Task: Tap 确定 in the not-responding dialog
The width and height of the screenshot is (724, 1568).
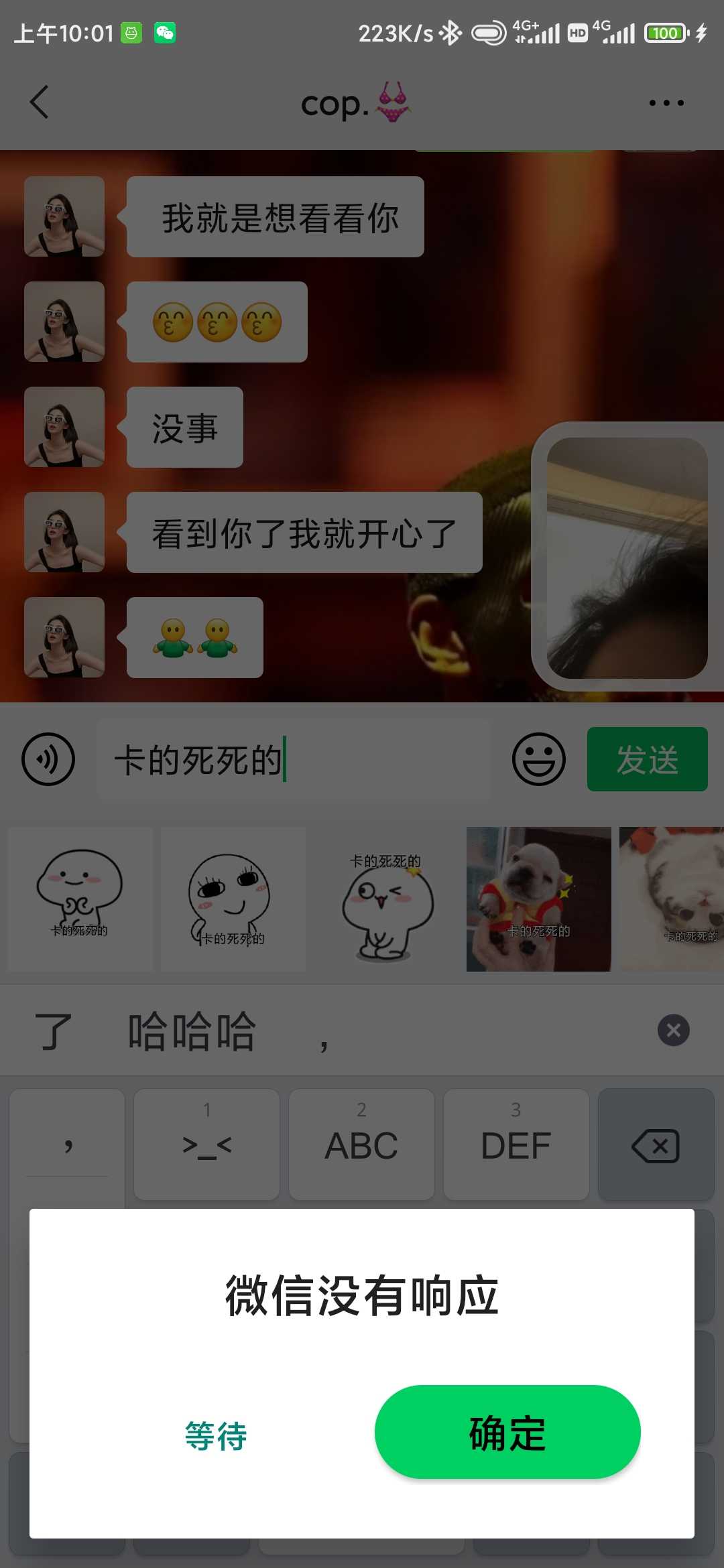Action: click(x=507, y=1432)
